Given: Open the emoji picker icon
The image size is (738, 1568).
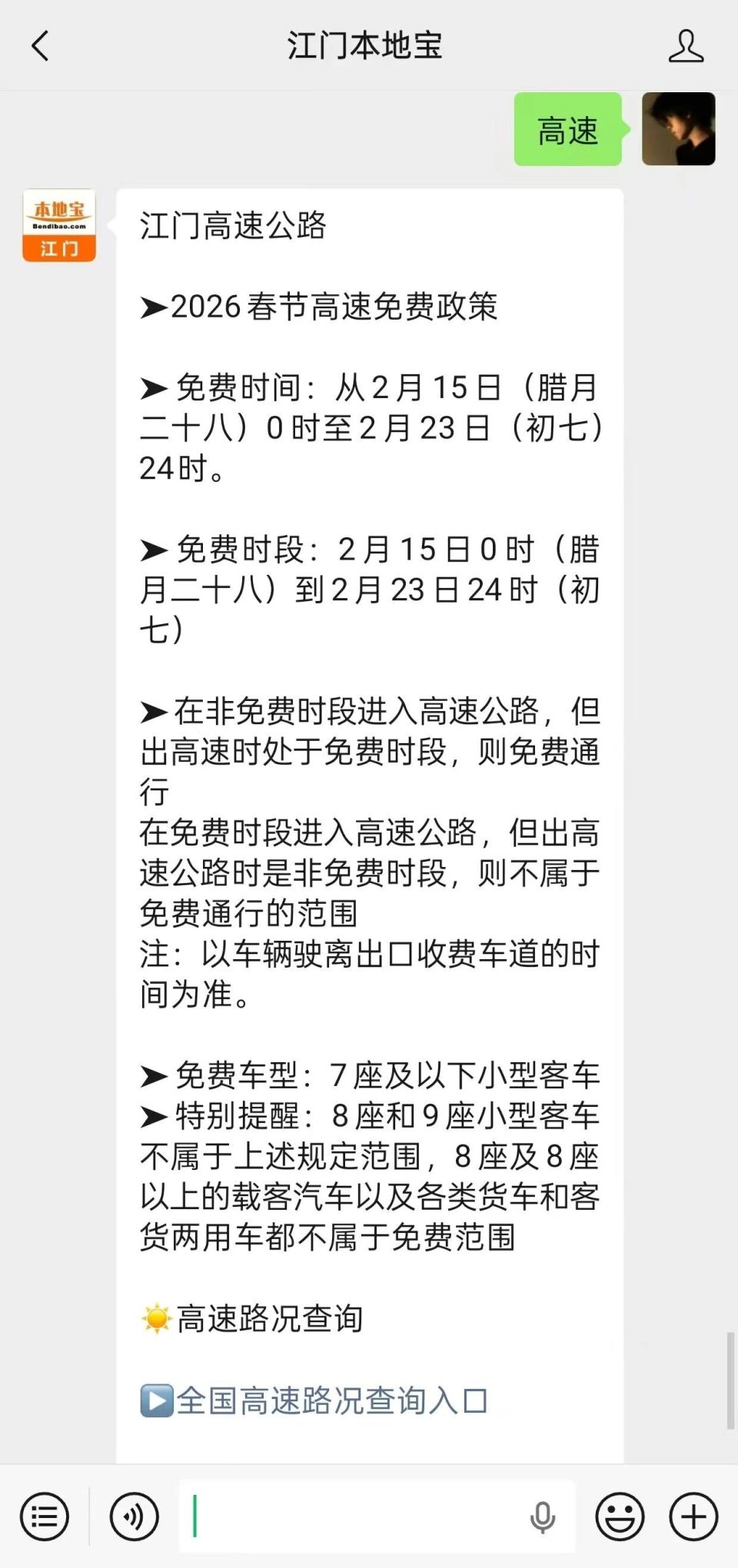Looking at the screenshot, I should tap(620, 1518).
